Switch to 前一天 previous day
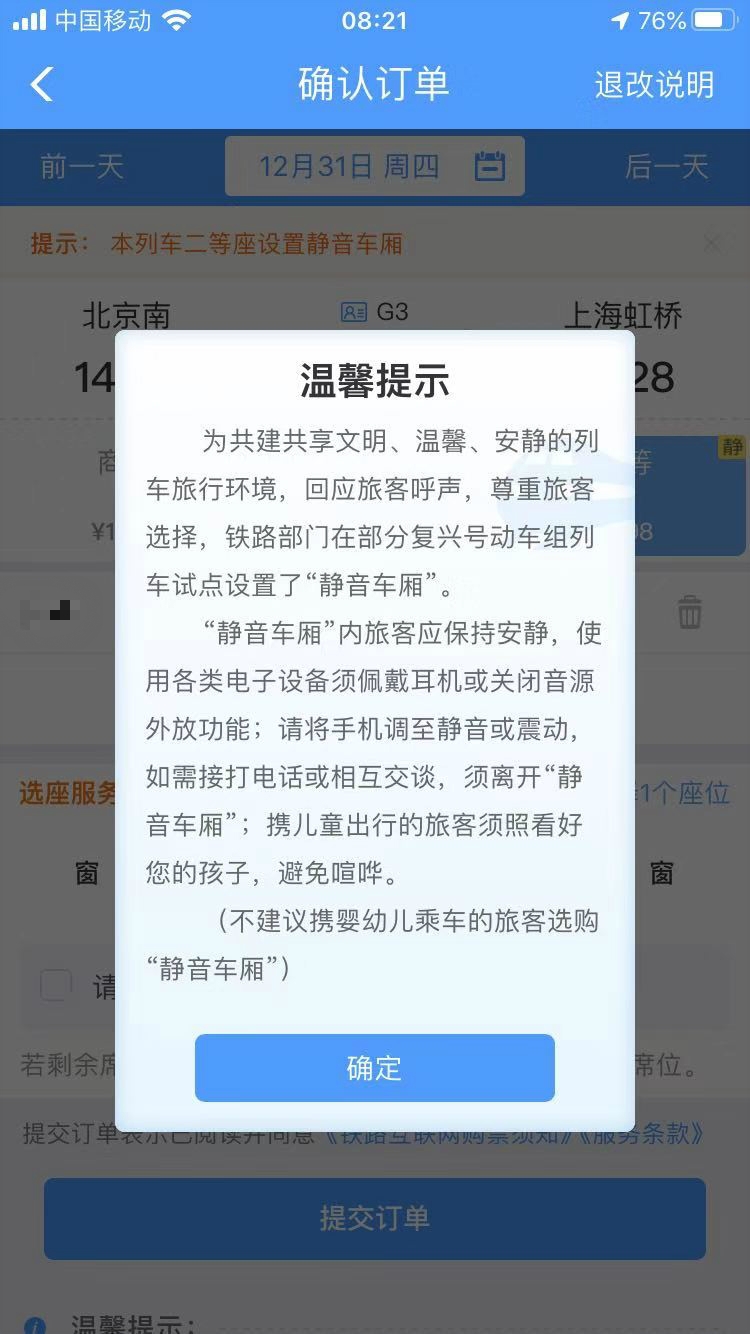Image resolution: width=750 pixels, height=1334 pixels. pos(82,166)
